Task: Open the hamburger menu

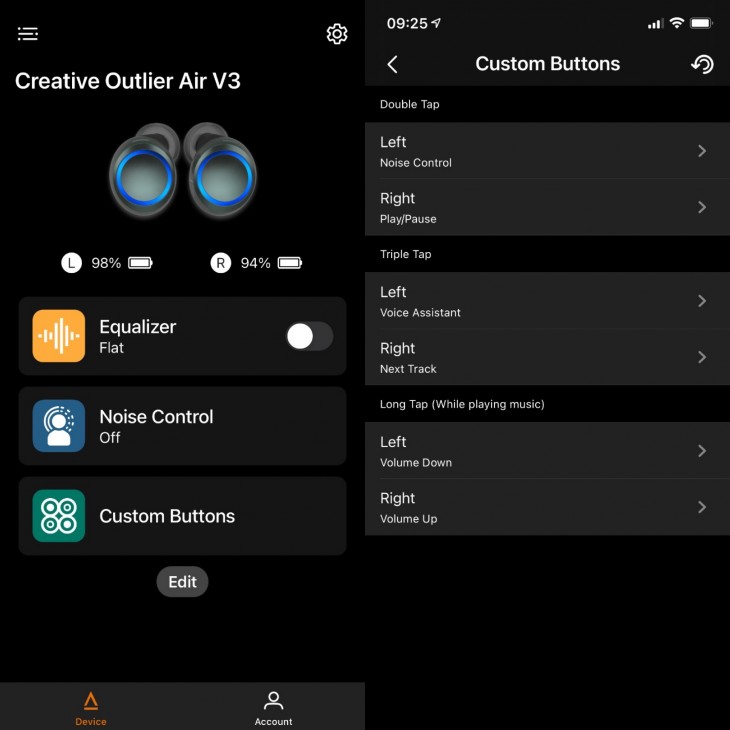Action: (28, 34)
